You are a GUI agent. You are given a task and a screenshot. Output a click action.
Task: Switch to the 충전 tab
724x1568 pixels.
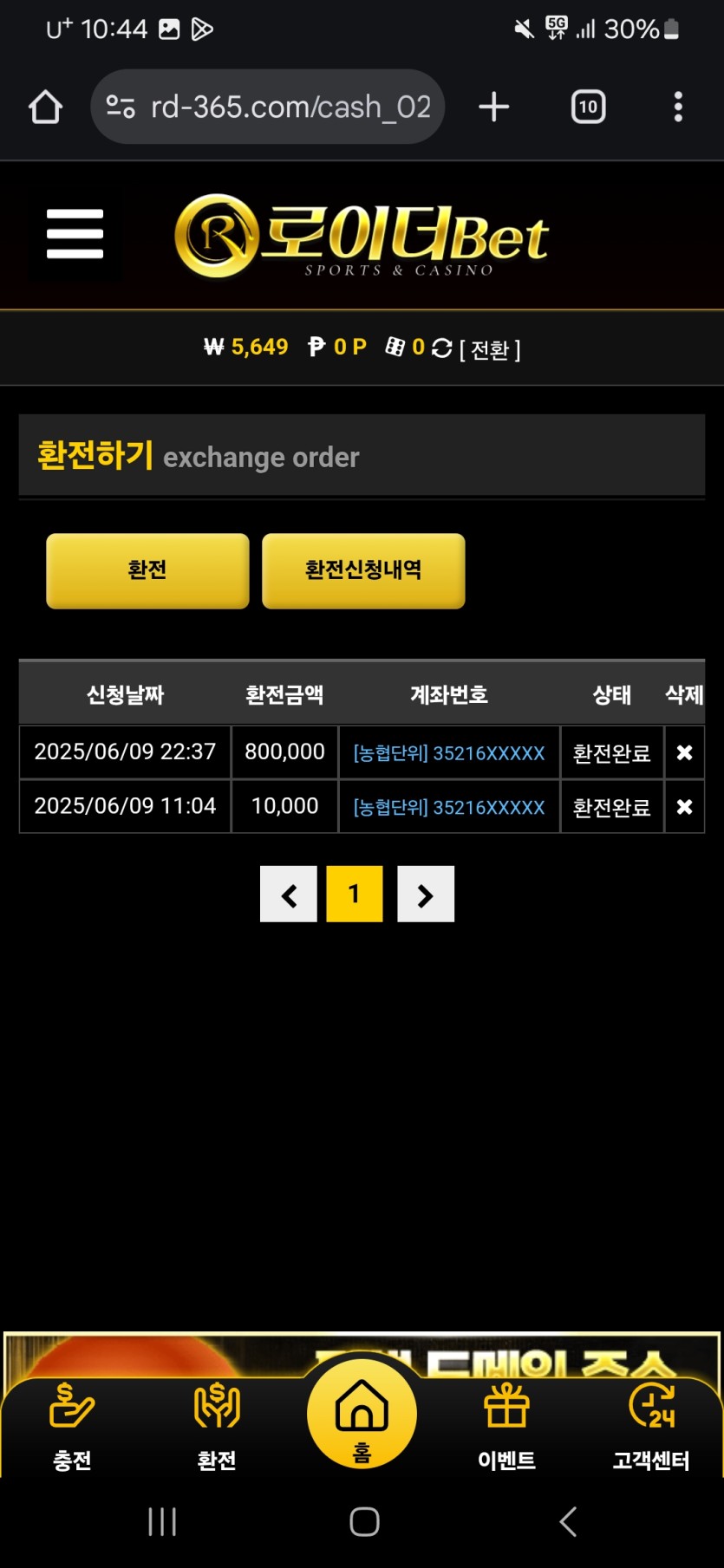72,1428
